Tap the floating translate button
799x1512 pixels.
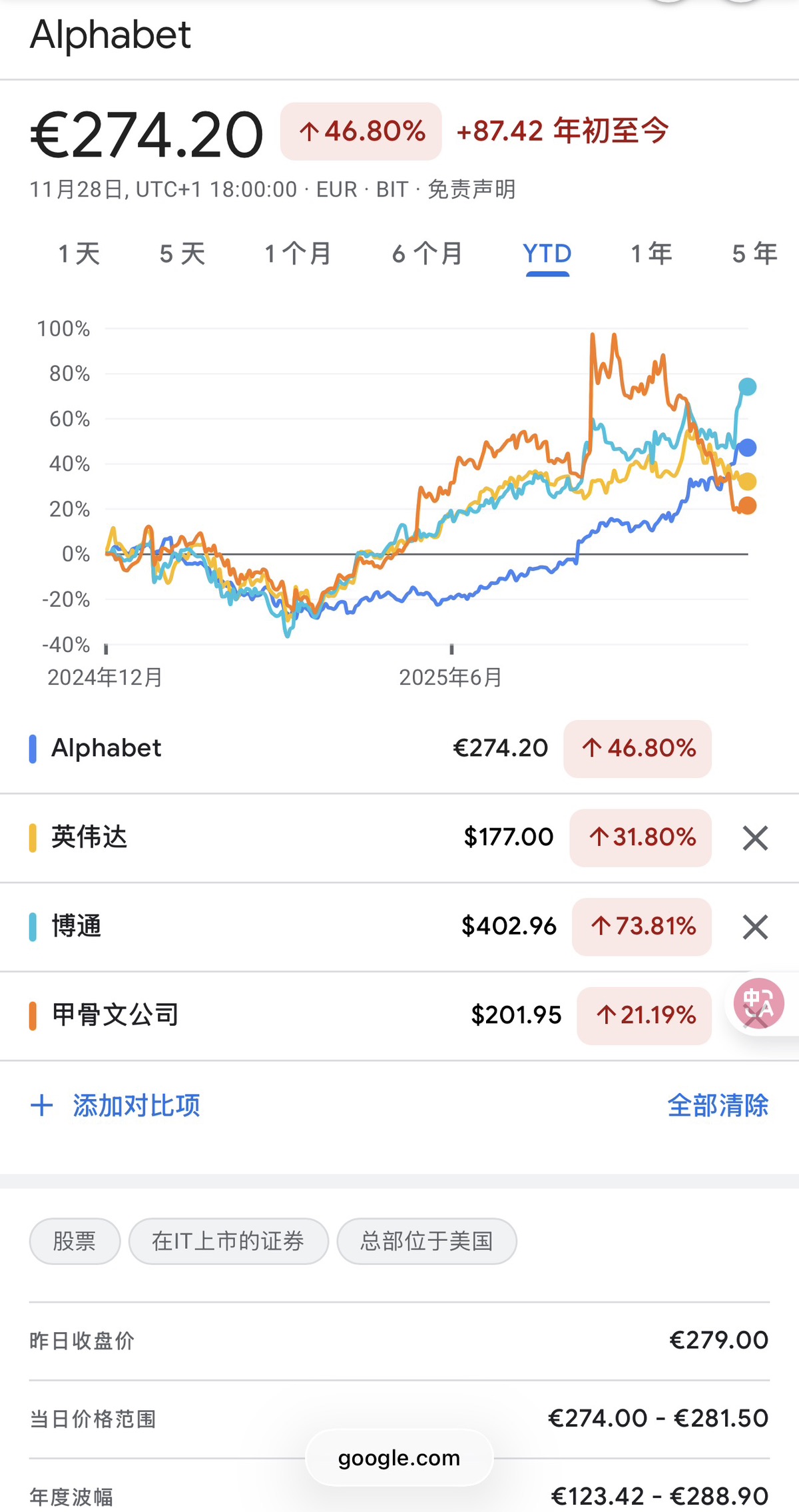coord(758,1003)
